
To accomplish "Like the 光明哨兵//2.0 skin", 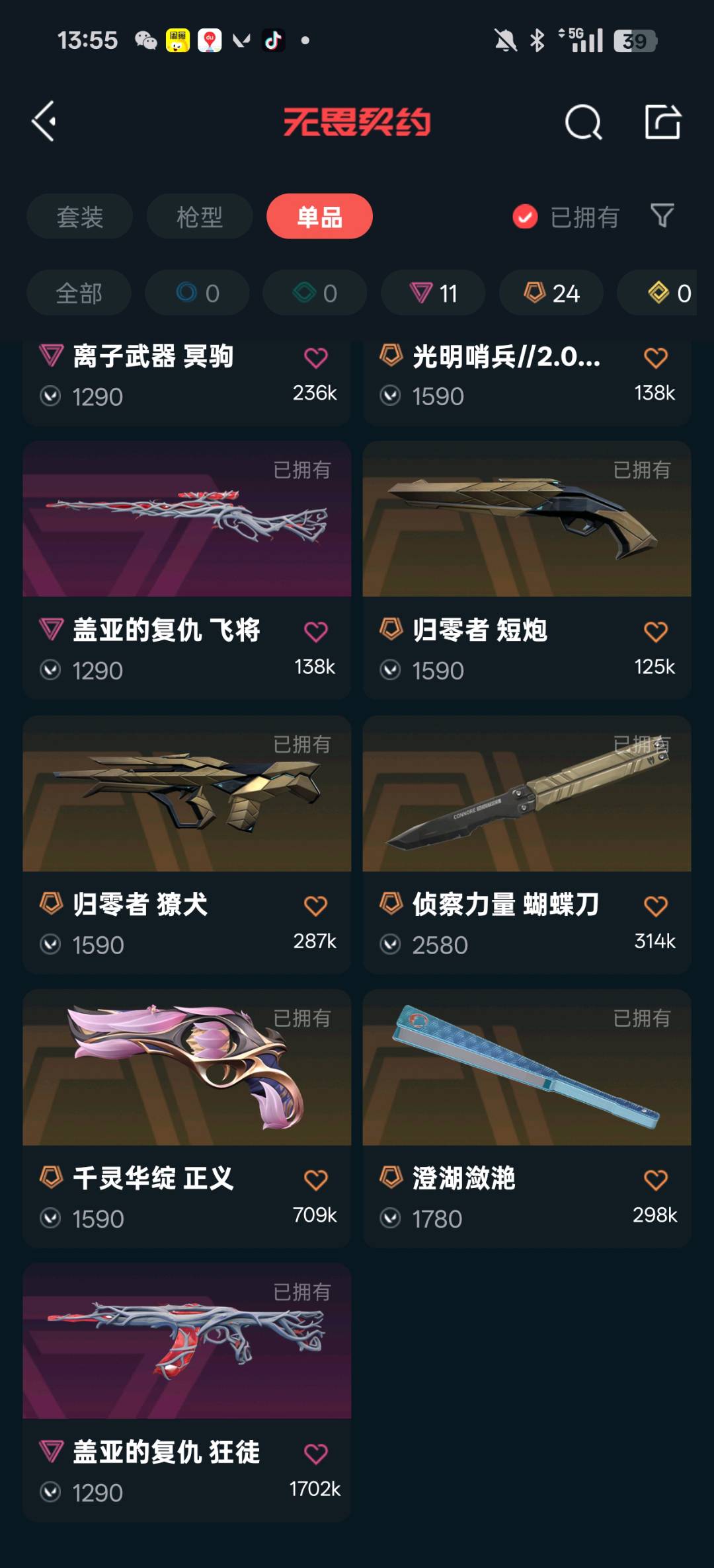I will tap(656, 357).
